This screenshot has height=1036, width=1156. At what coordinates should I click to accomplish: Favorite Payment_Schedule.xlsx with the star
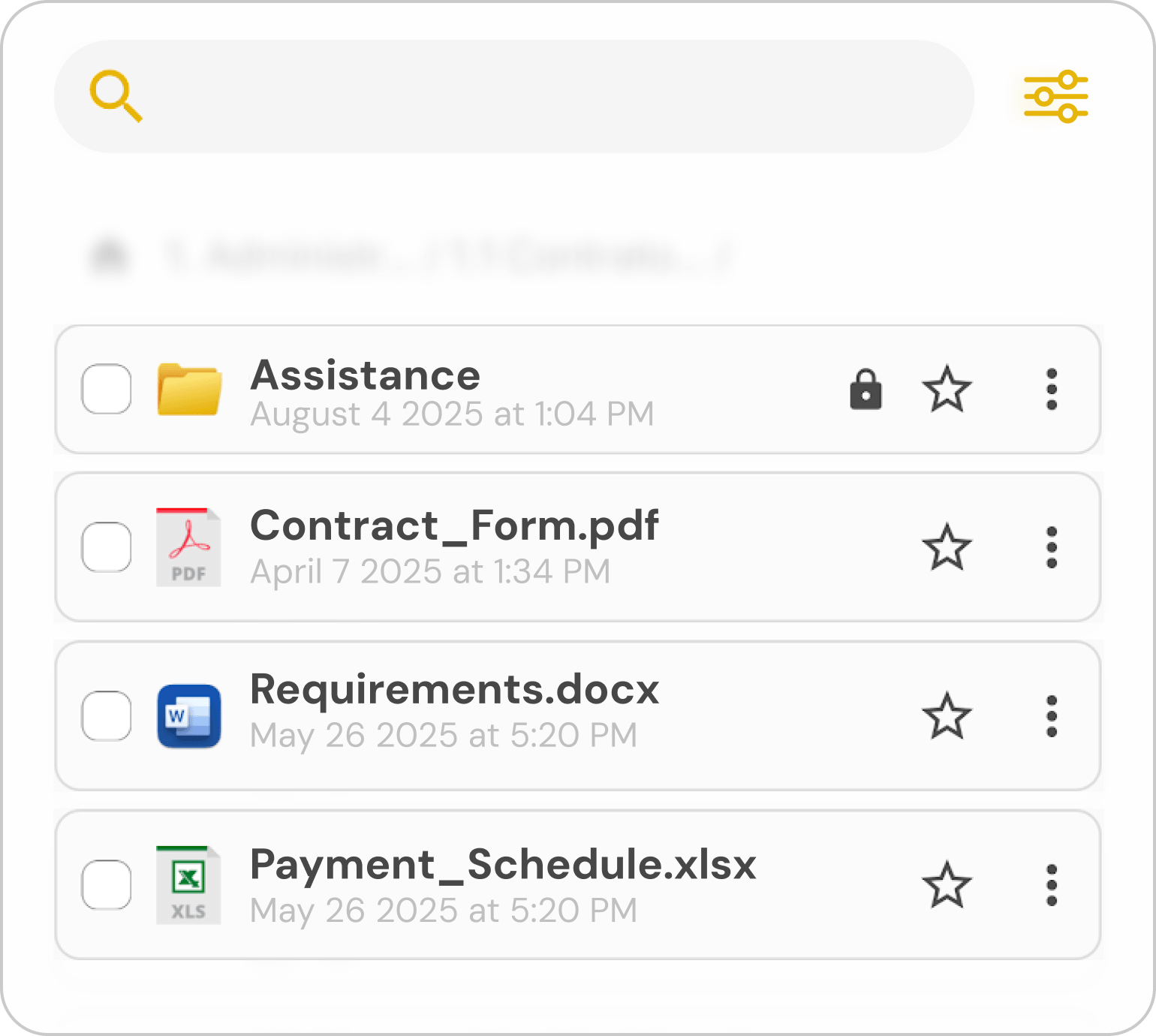click(x=947, y=884)
